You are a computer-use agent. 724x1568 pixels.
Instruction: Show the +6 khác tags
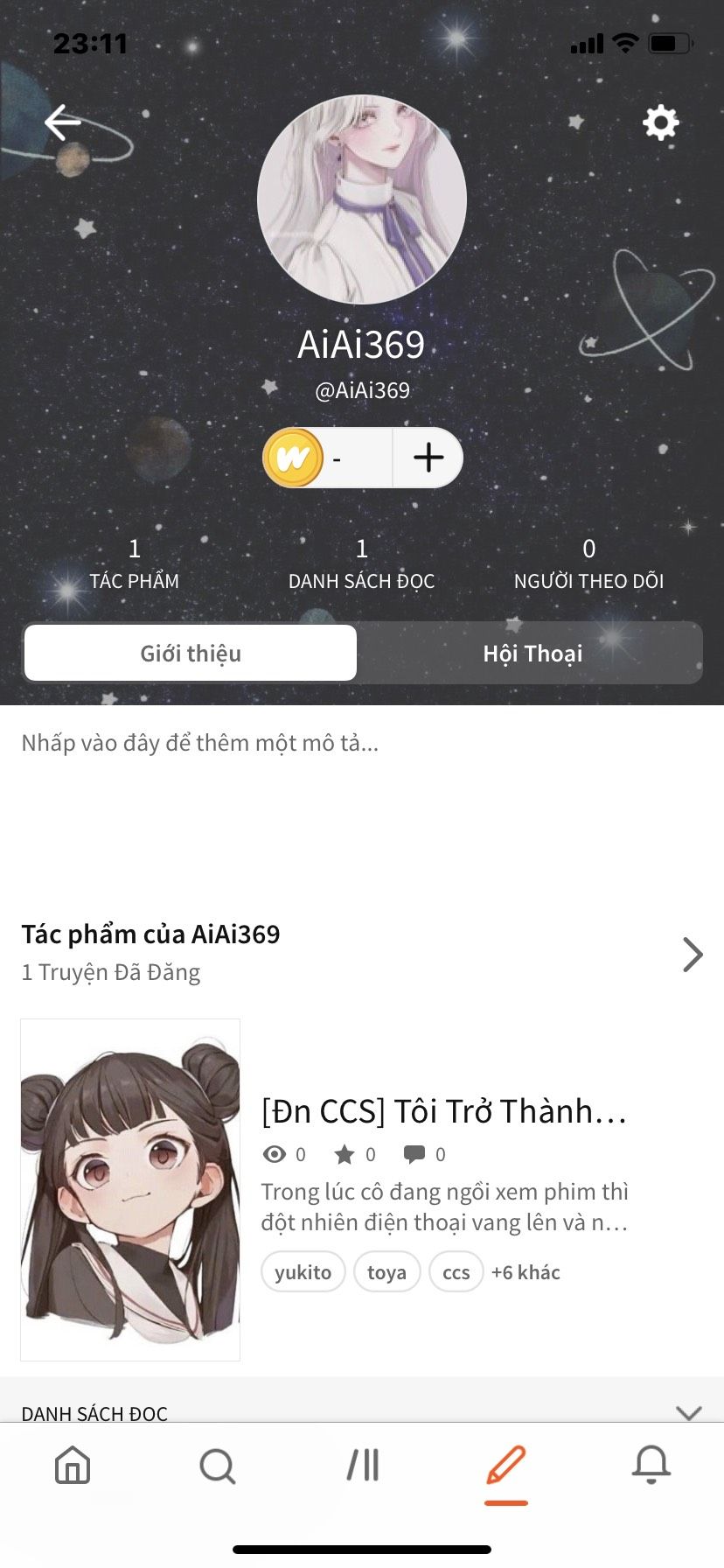[526, 1271]
